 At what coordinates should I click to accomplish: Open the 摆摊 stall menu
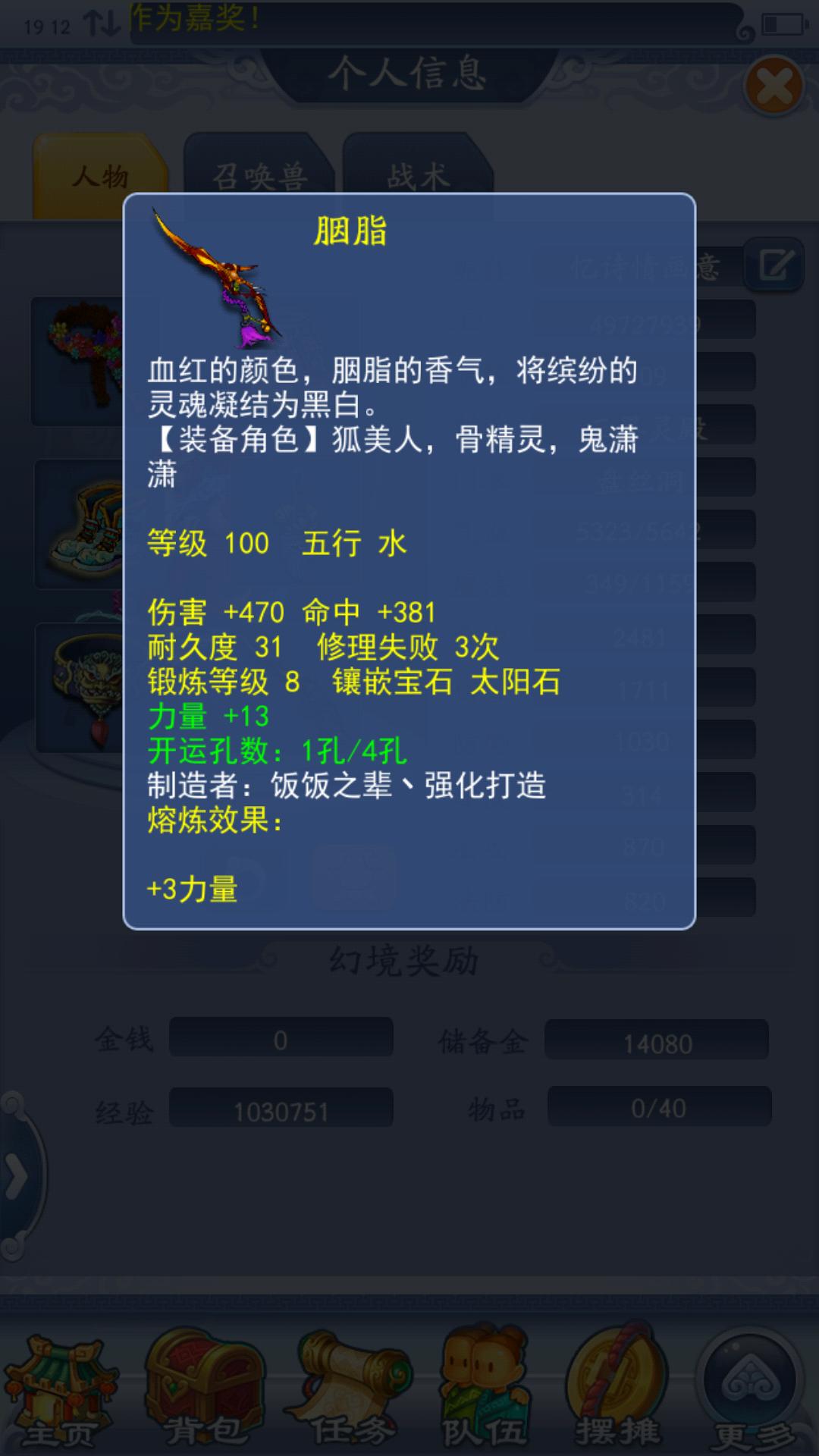coord(617,1392)
